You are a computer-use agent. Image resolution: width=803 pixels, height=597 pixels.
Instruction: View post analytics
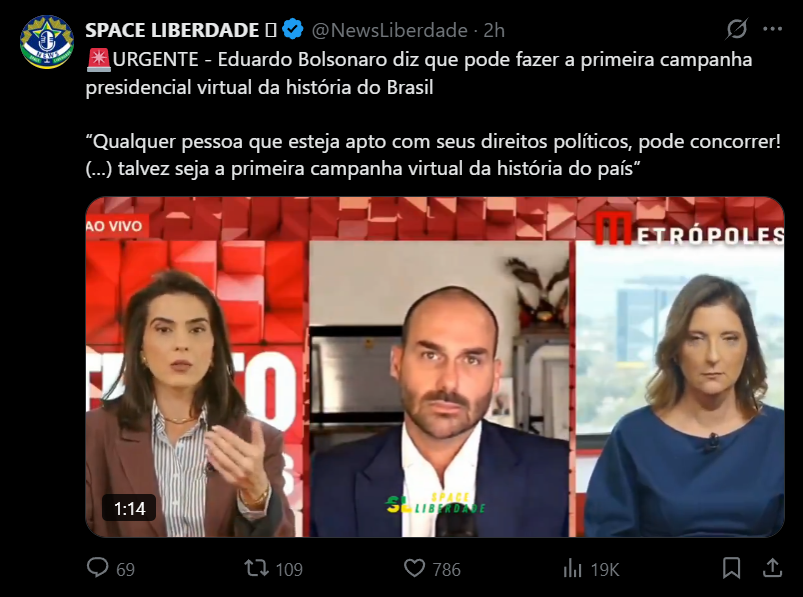(573, 568)
